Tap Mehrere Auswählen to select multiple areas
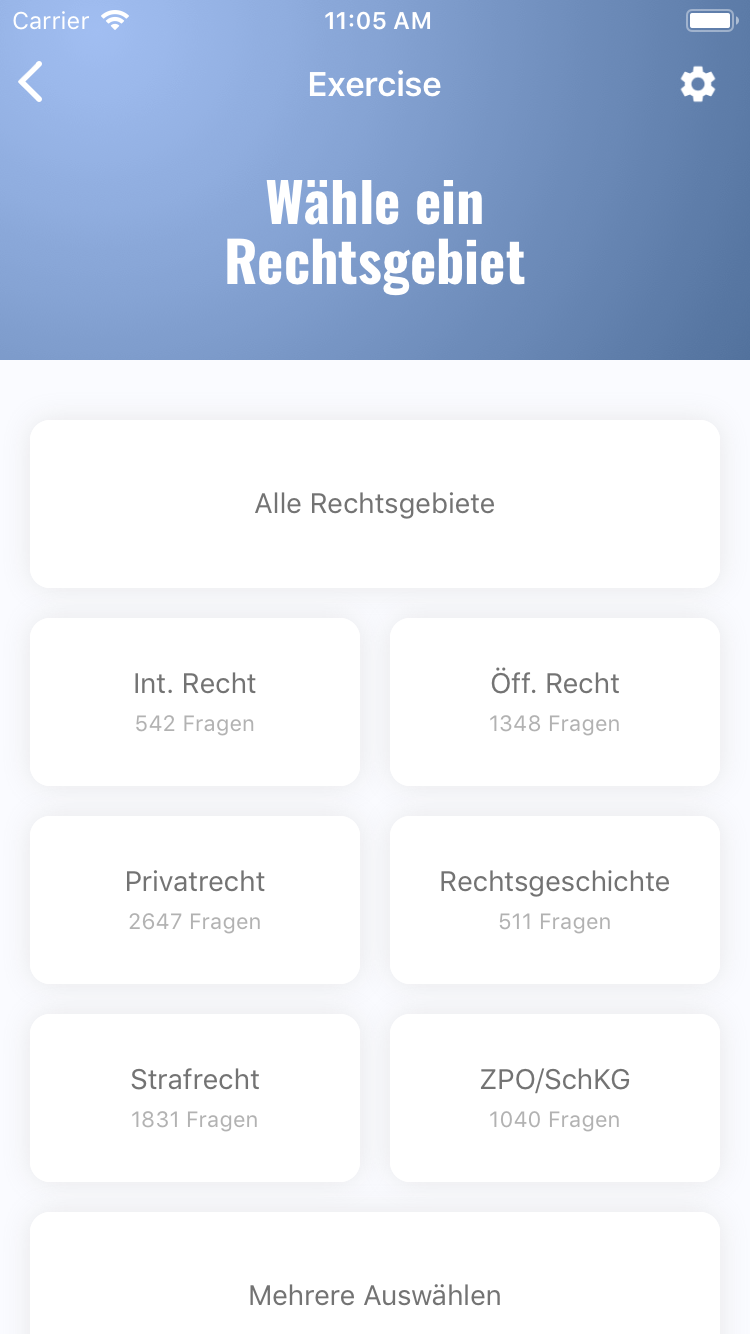This screenshot has height=1334, width=750. pyautogui.click(x=375, y=1295)
